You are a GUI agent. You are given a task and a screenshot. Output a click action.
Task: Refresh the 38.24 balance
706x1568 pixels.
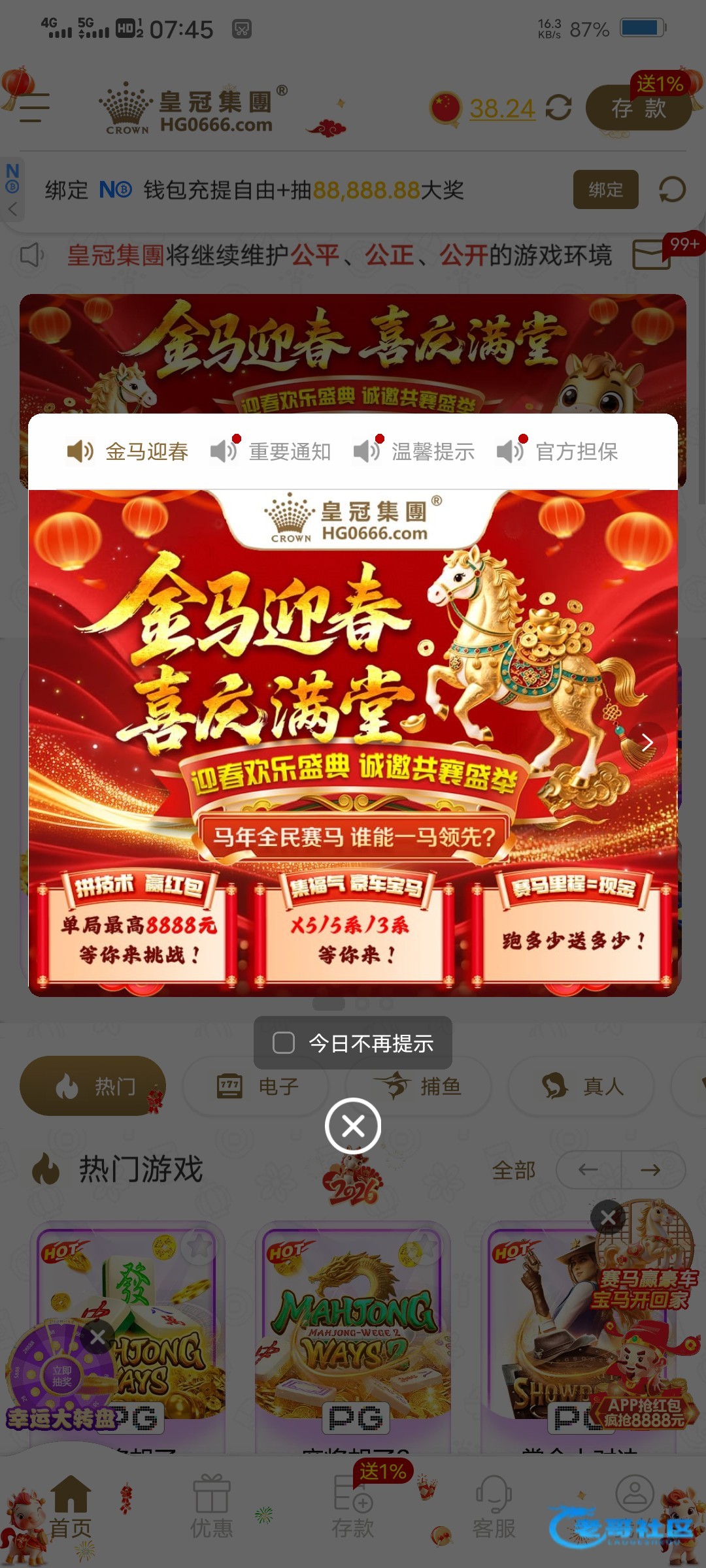(x=558, y=108)
